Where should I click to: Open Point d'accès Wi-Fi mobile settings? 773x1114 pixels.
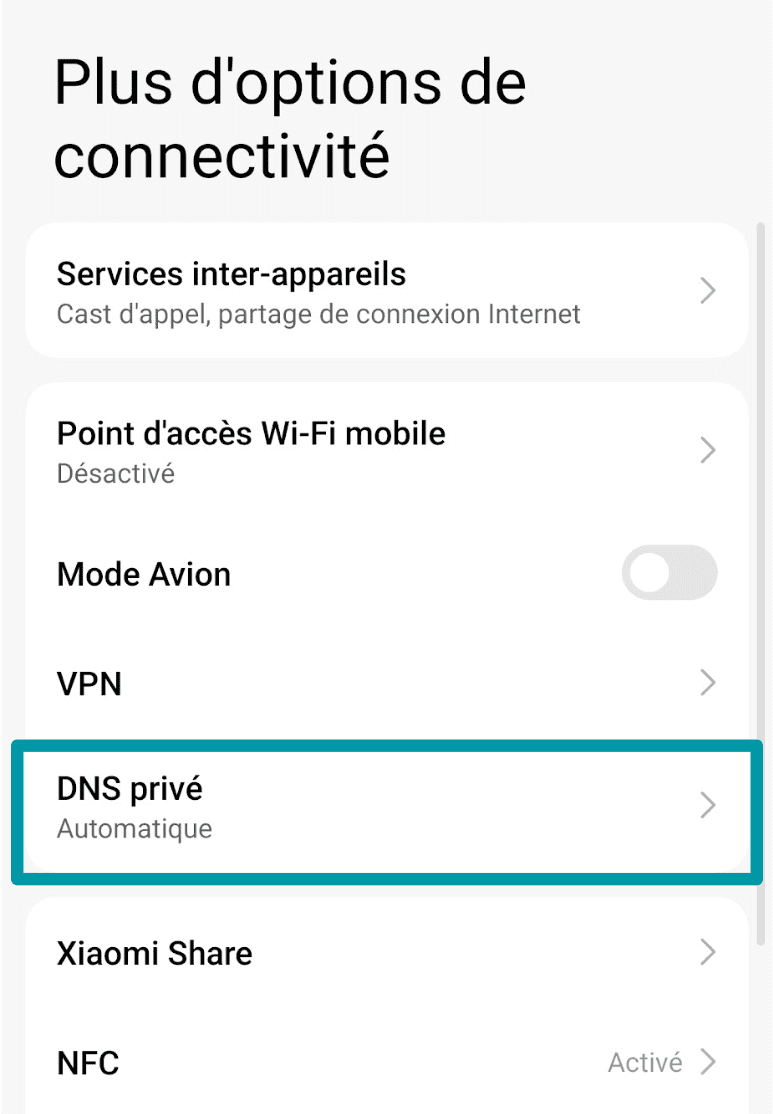pos(250,434)
